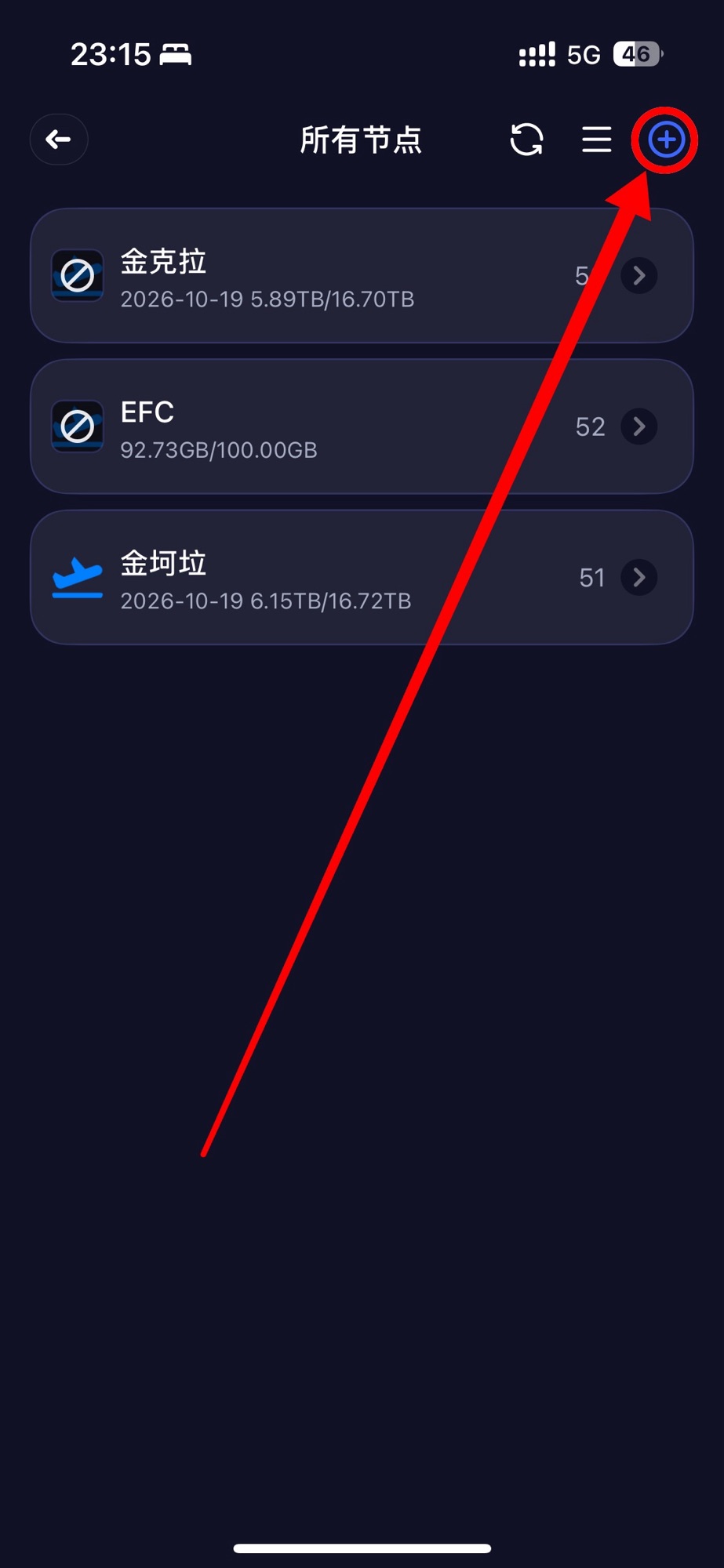Open the EFC subscription card
Viewport: 724px width, 1568px height.
[362, 426]
